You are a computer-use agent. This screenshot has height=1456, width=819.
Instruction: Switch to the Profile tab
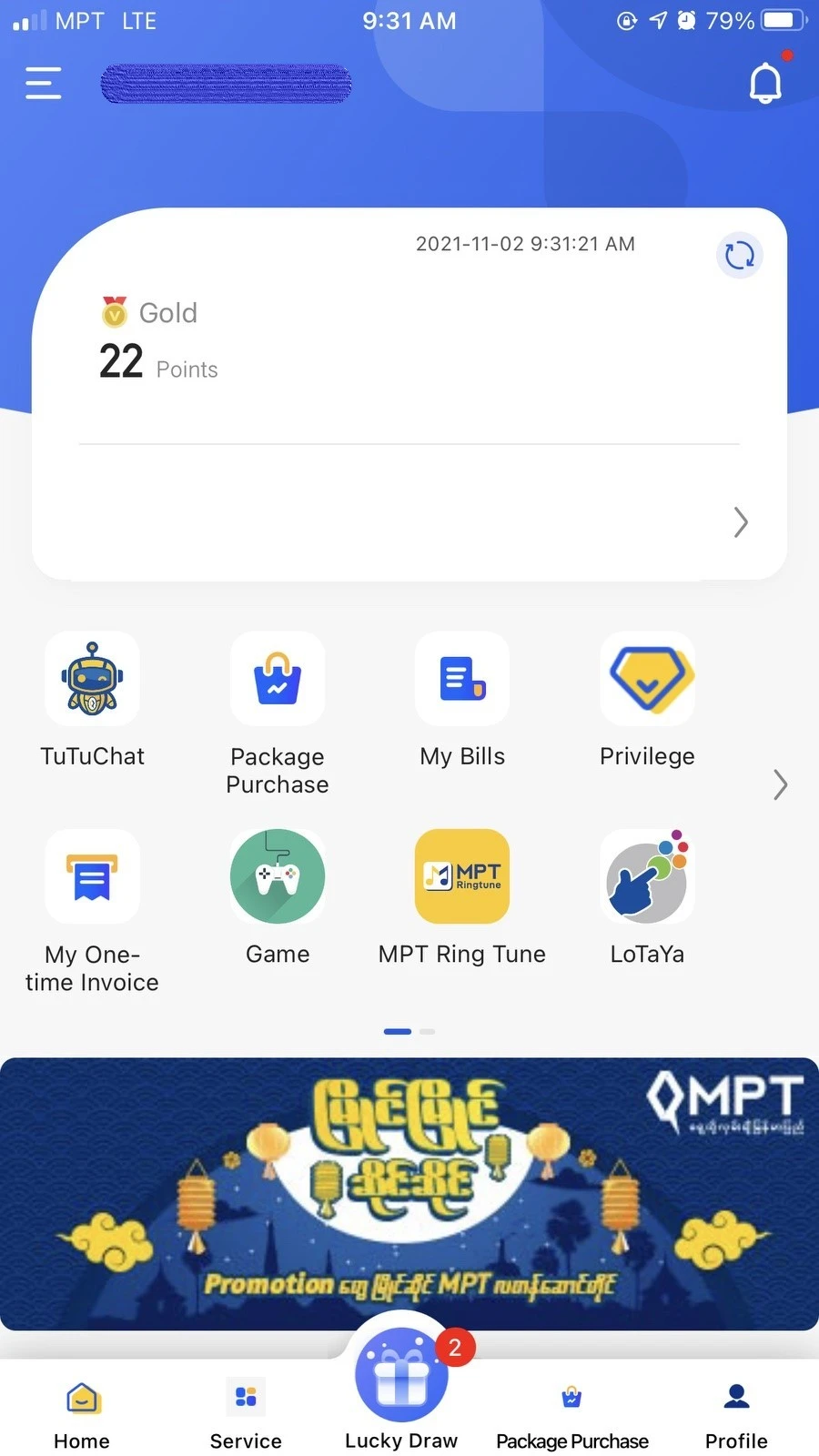736,1413
